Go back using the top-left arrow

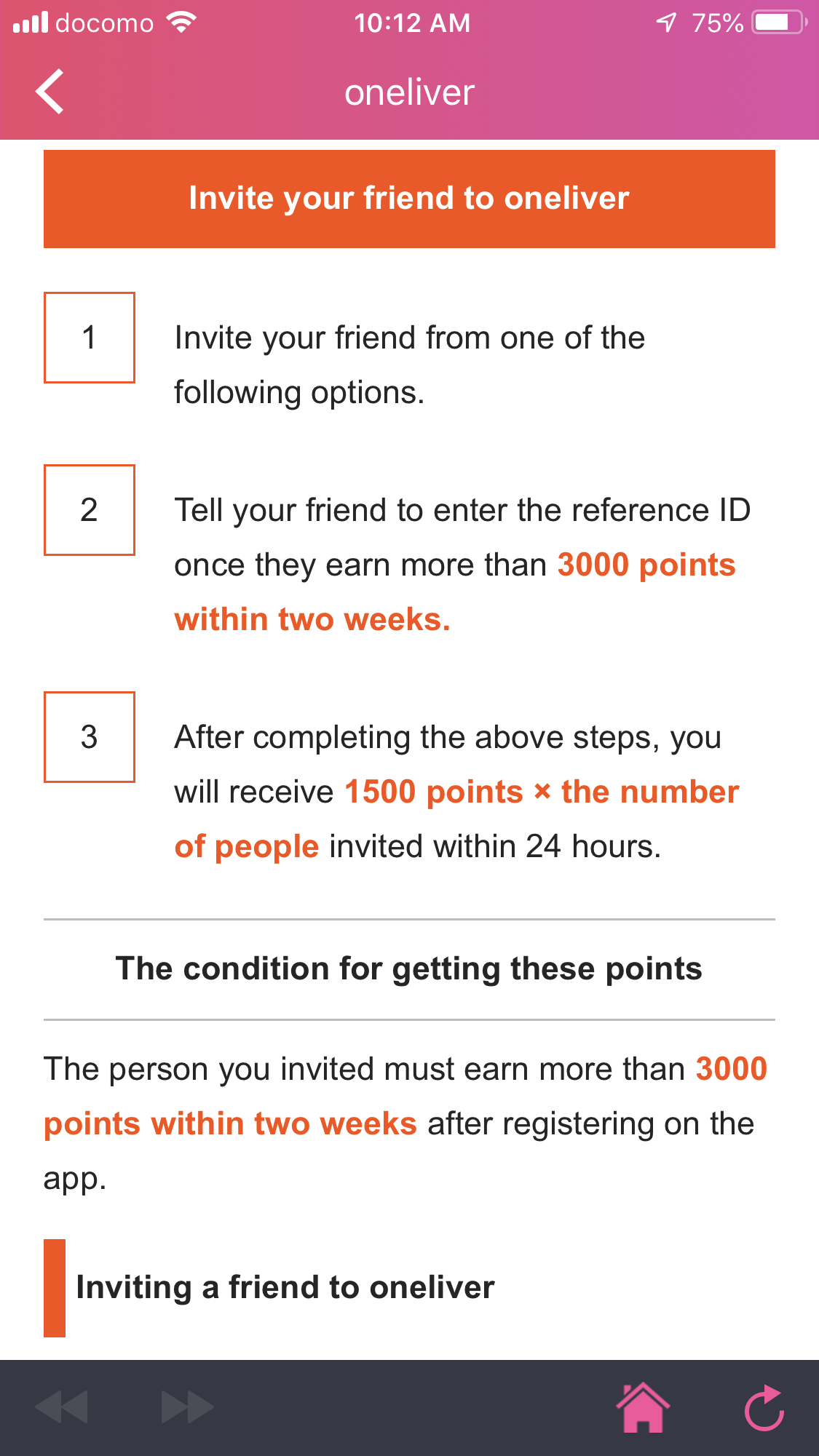50,92
